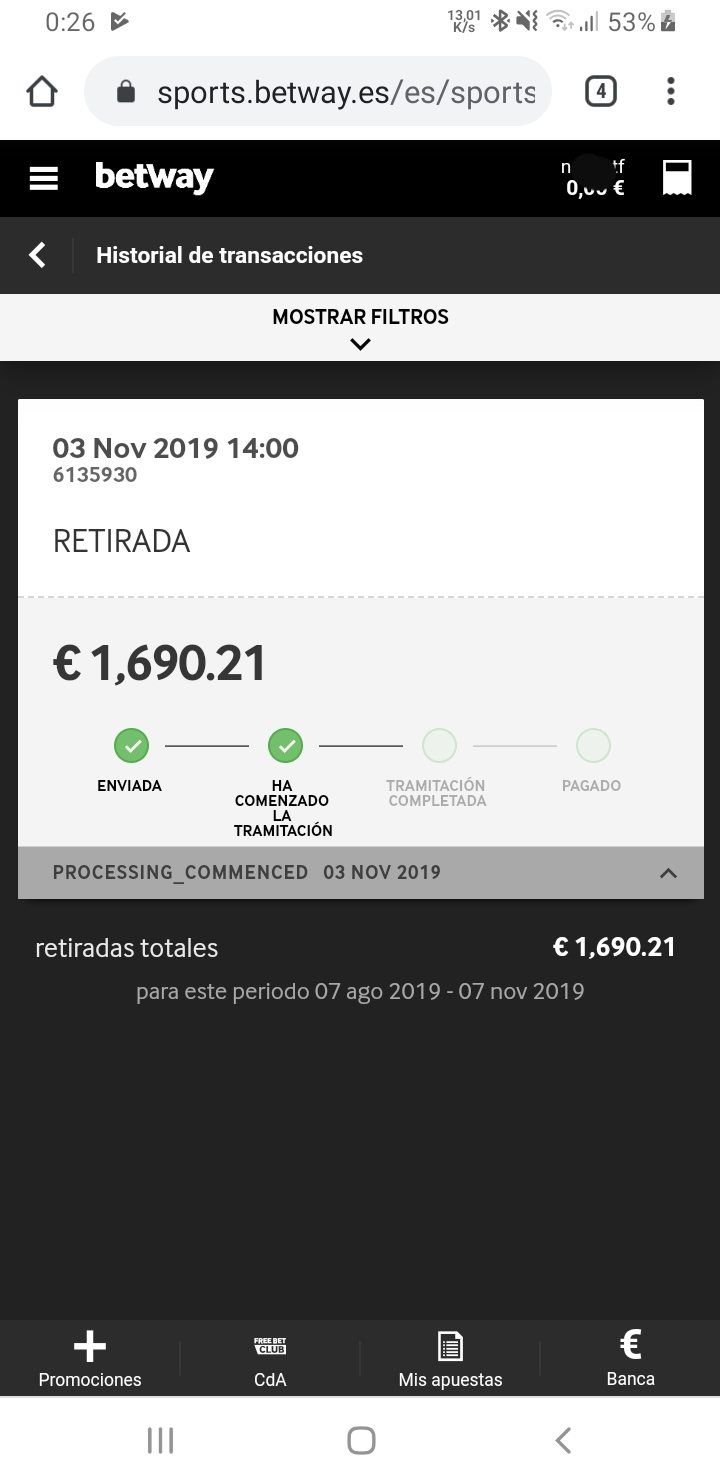This screenshot has width=720, height=1480.
Task: Tap the system back button
Action: [x=563, y=1440]
